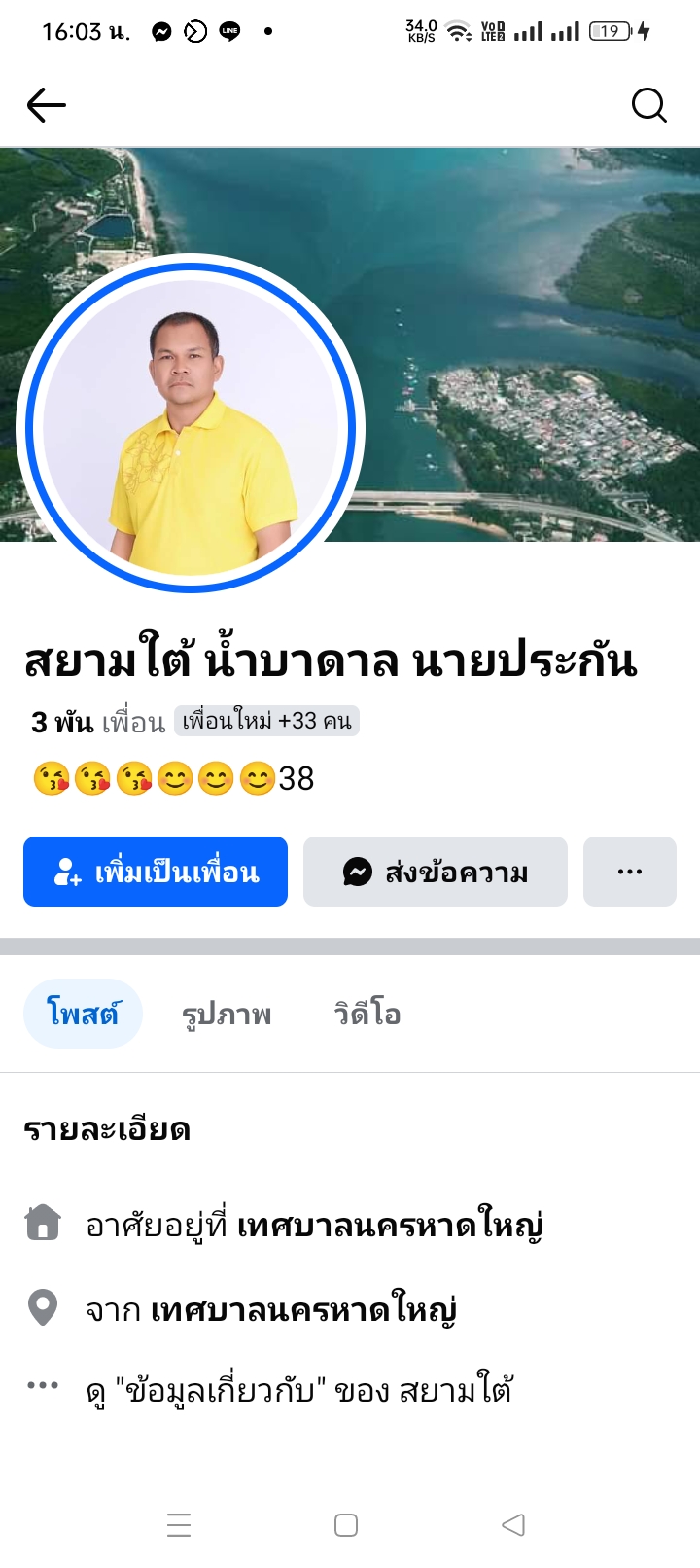This screenshot has width=700, height=1568.
Task: Send a message via ส่งข้อความ
Action: tap(436, 872)
